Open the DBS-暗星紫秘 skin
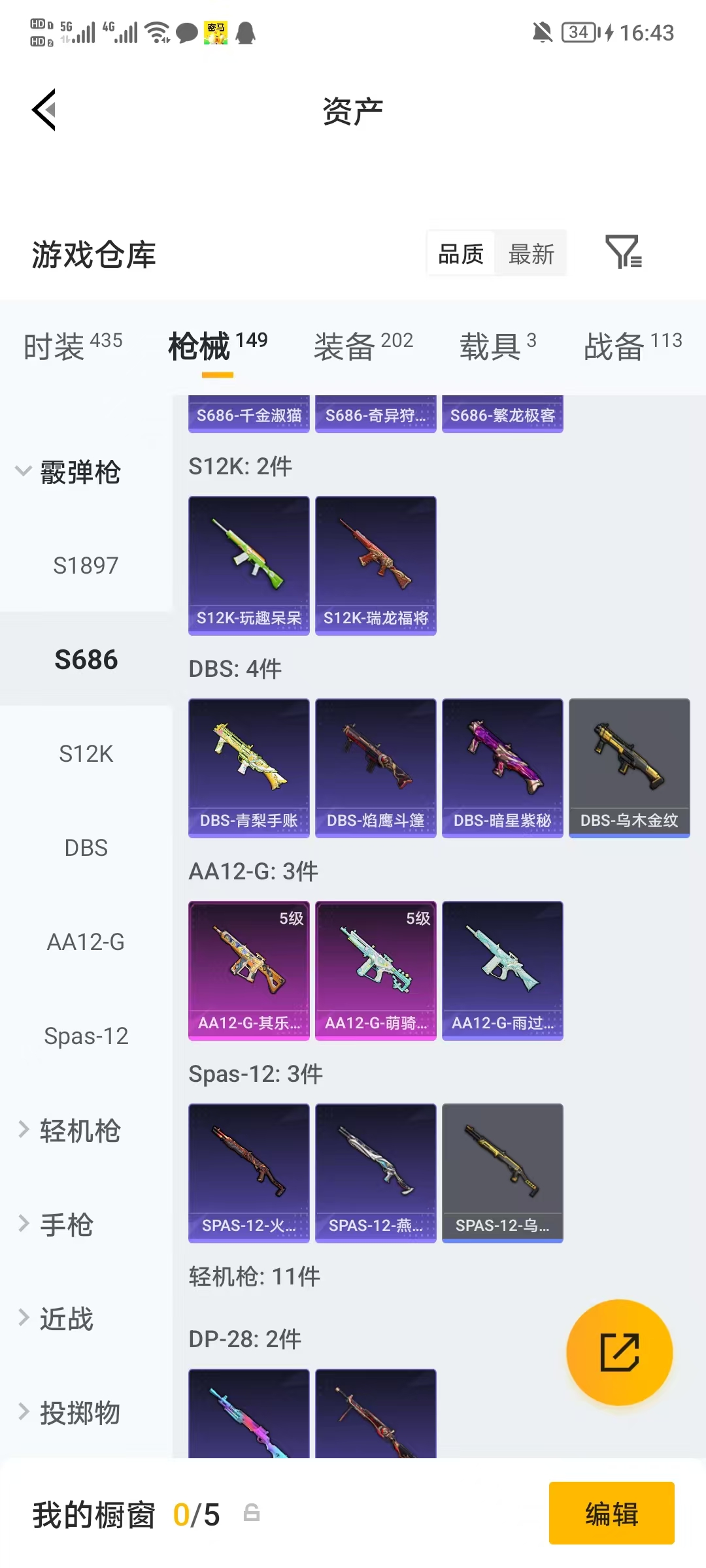Image resolution: width=706 pixels, height=1568 pixels. coord(503,768)
